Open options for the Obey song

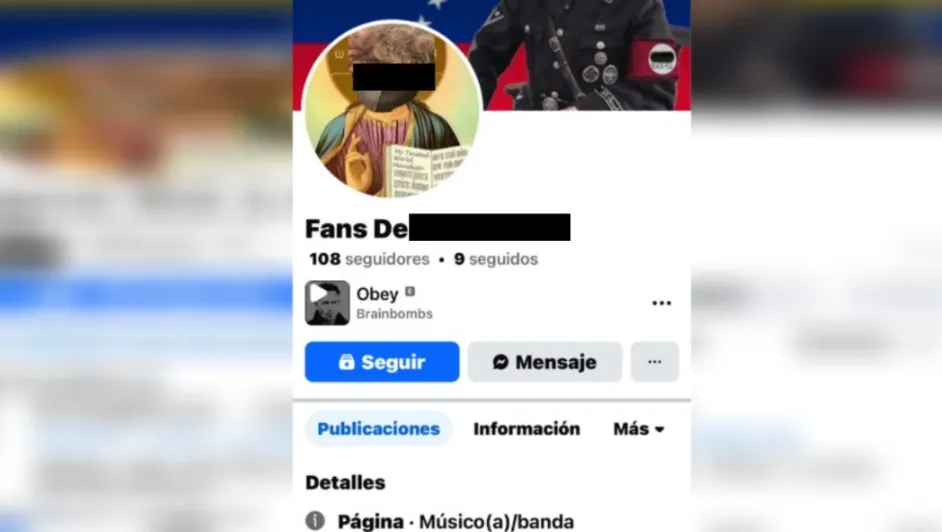(661, 303)
